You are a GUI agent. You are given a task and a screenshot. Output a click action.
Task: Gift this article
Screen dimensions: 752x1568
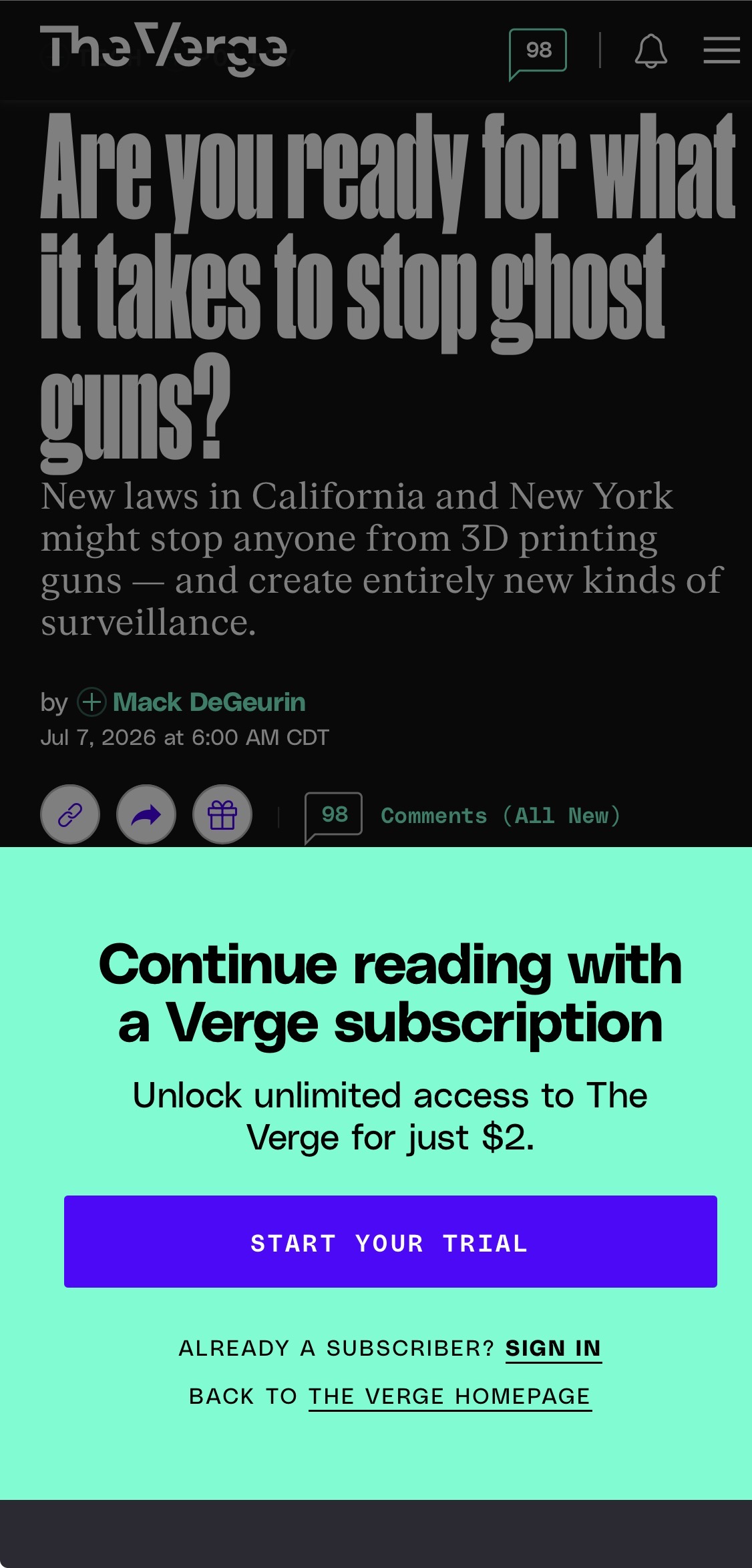tap(222, 814)
